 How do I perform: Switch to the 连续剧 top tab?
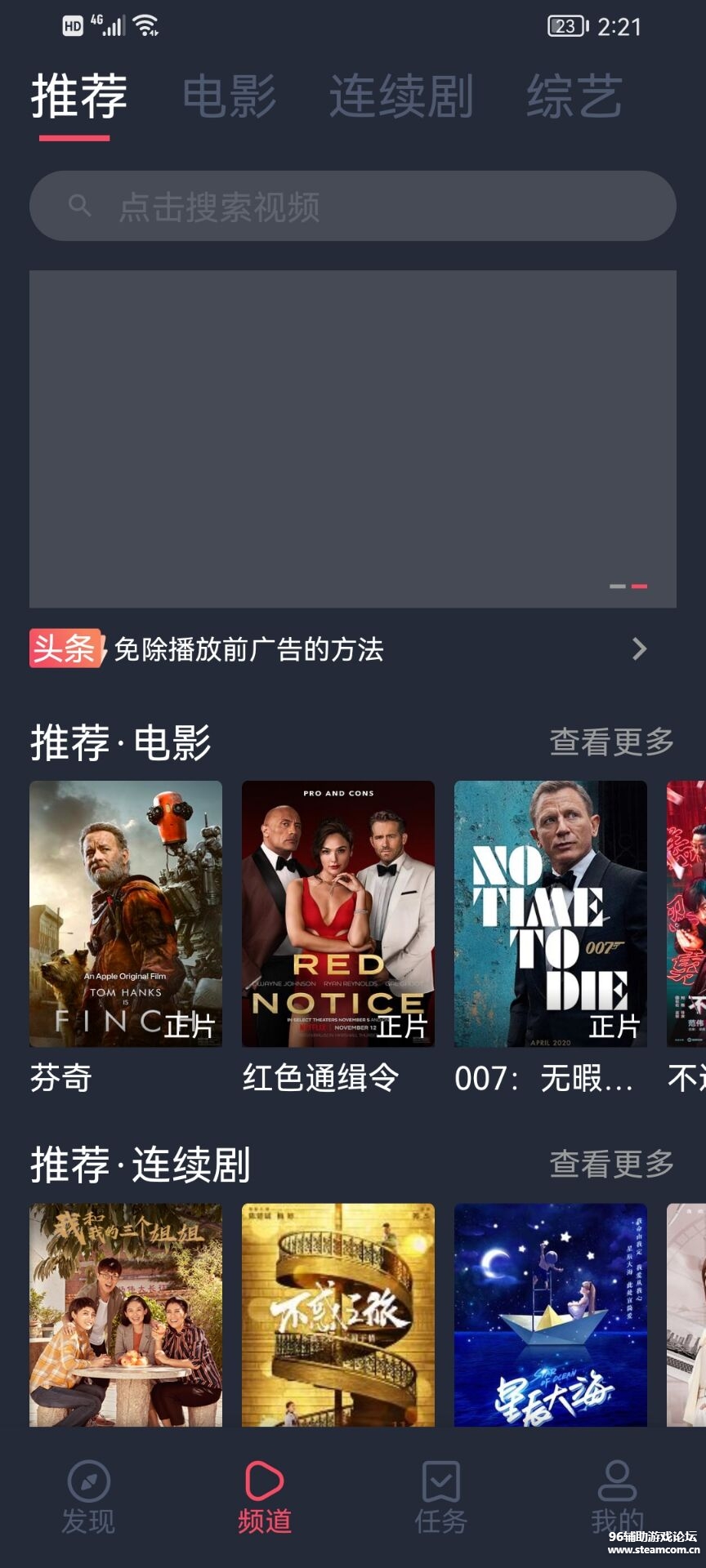point(400,97)
